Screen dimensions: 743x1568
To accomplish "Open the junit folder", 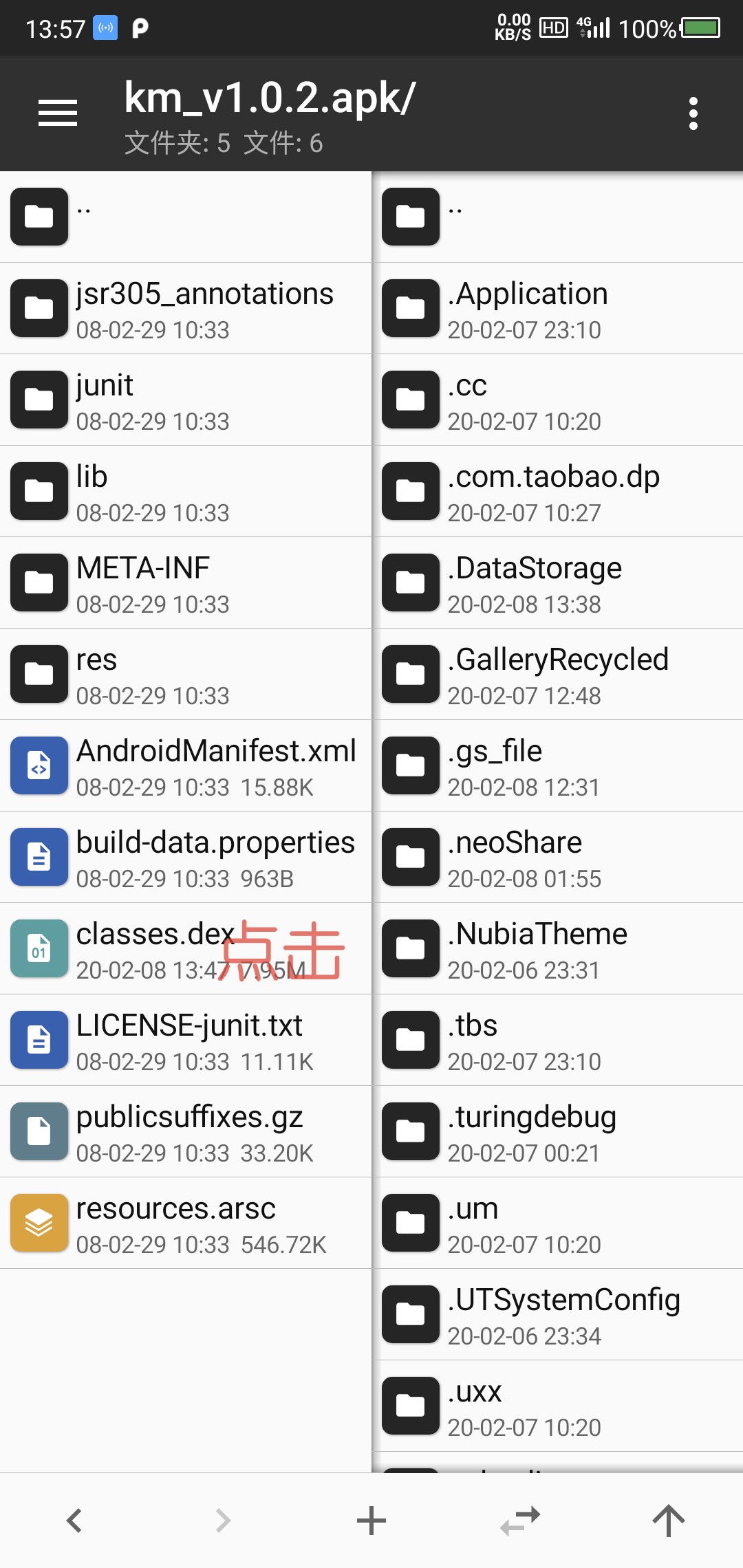I will click(186, 400).
